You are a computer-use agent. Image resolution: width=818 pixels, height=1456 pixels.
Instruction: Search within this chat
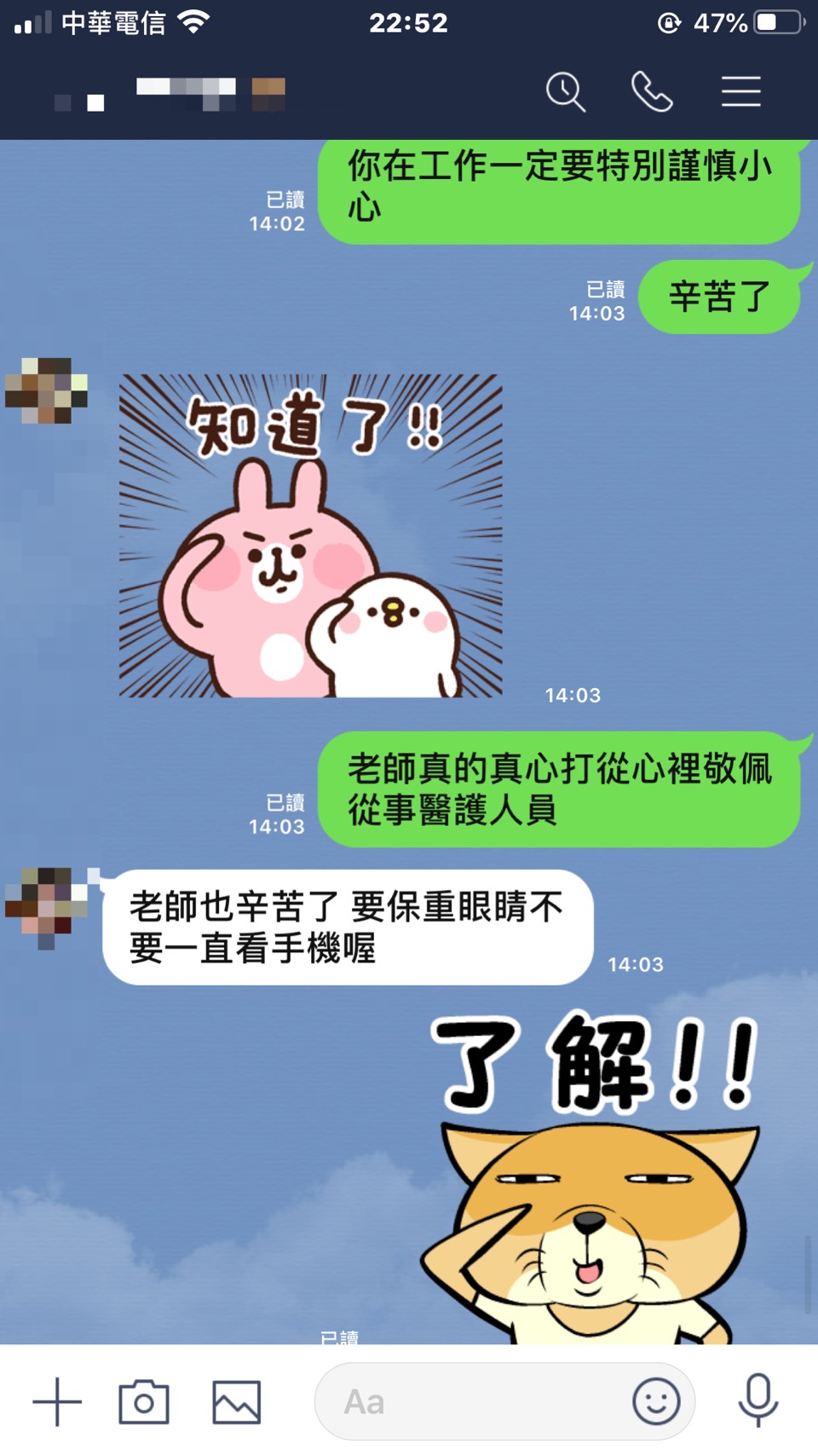click(x=566, y=92)
